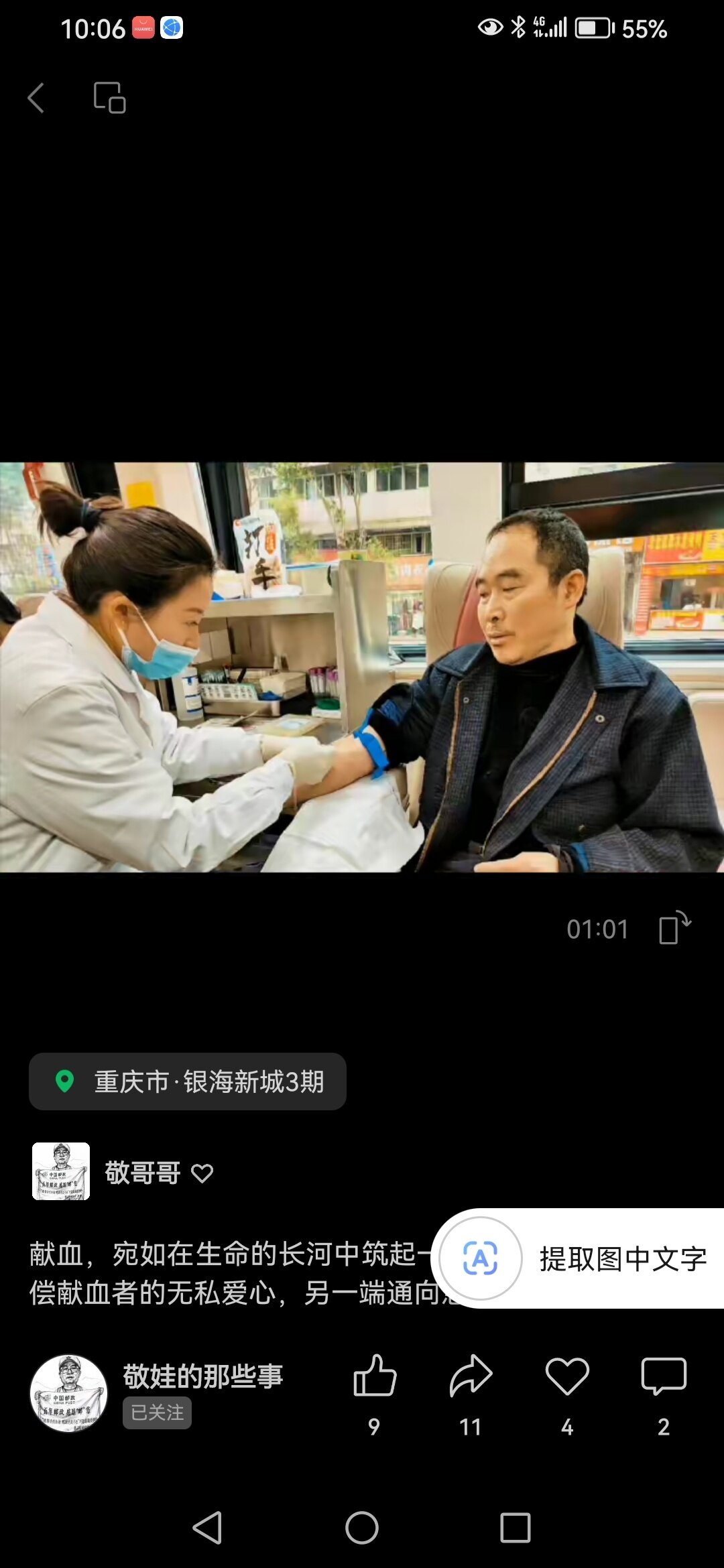The height and width of the screenshot is (1568, 724).
Task: Go to system home screen
Action: click(x=362, y=1528)
